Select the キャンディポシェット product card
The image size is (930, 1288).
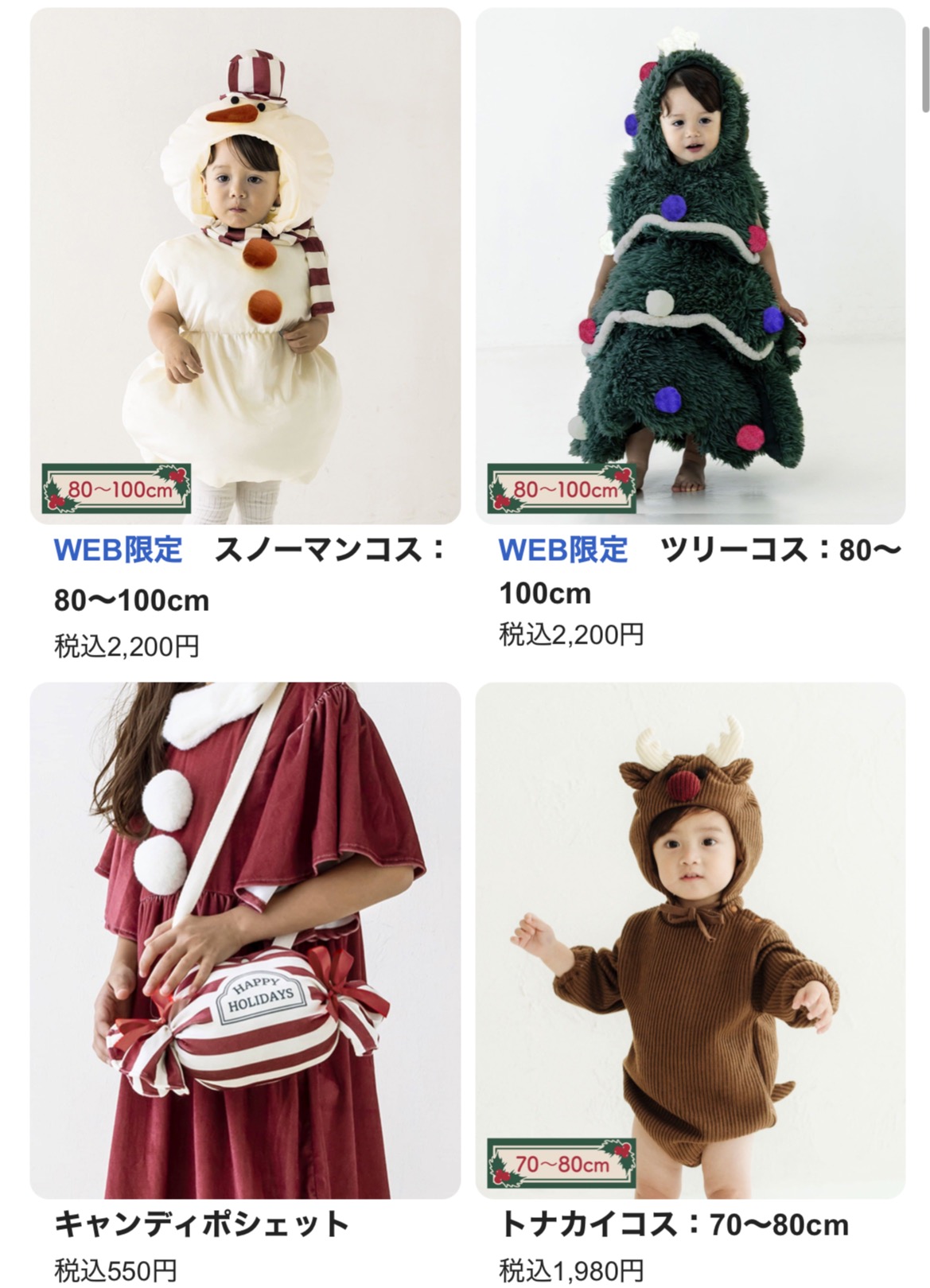[x=245, y=939]
